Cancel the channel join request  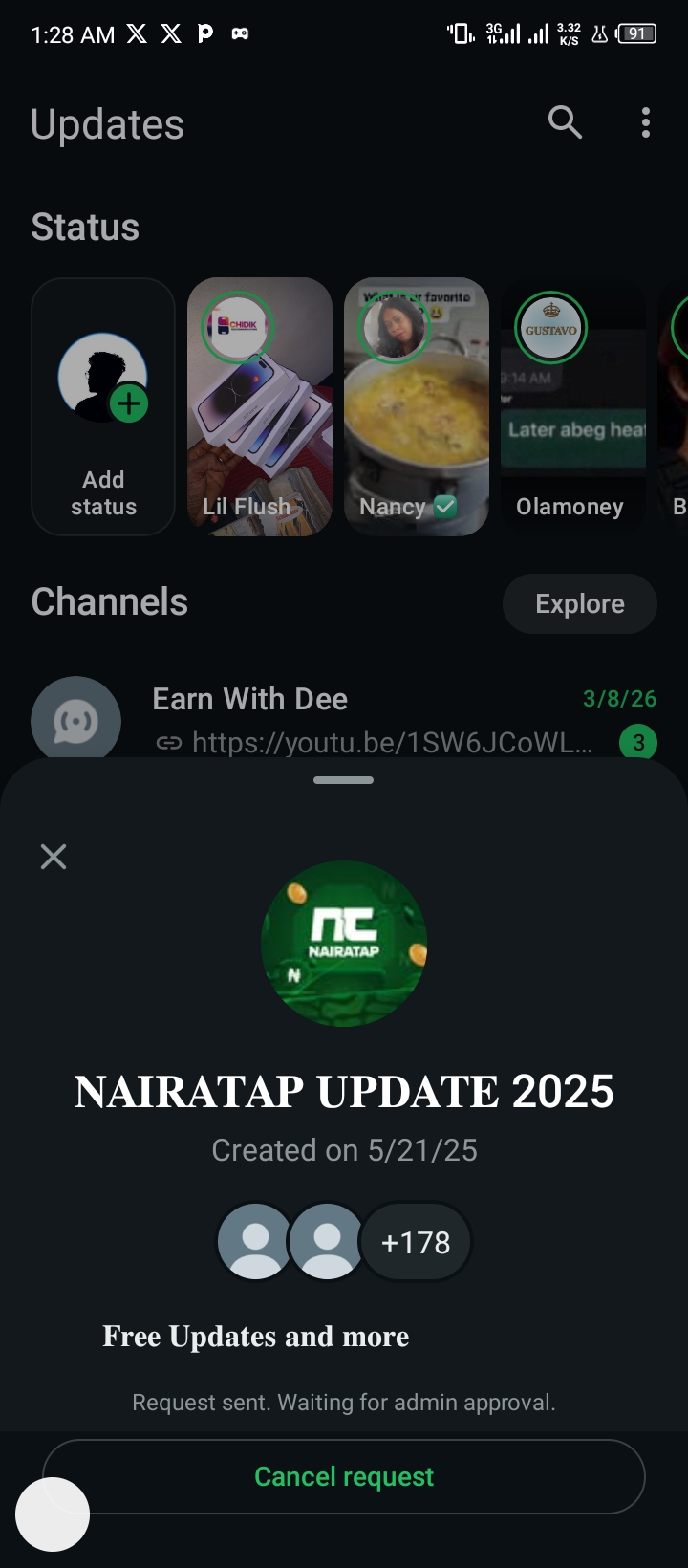[x=344, y=1476]
